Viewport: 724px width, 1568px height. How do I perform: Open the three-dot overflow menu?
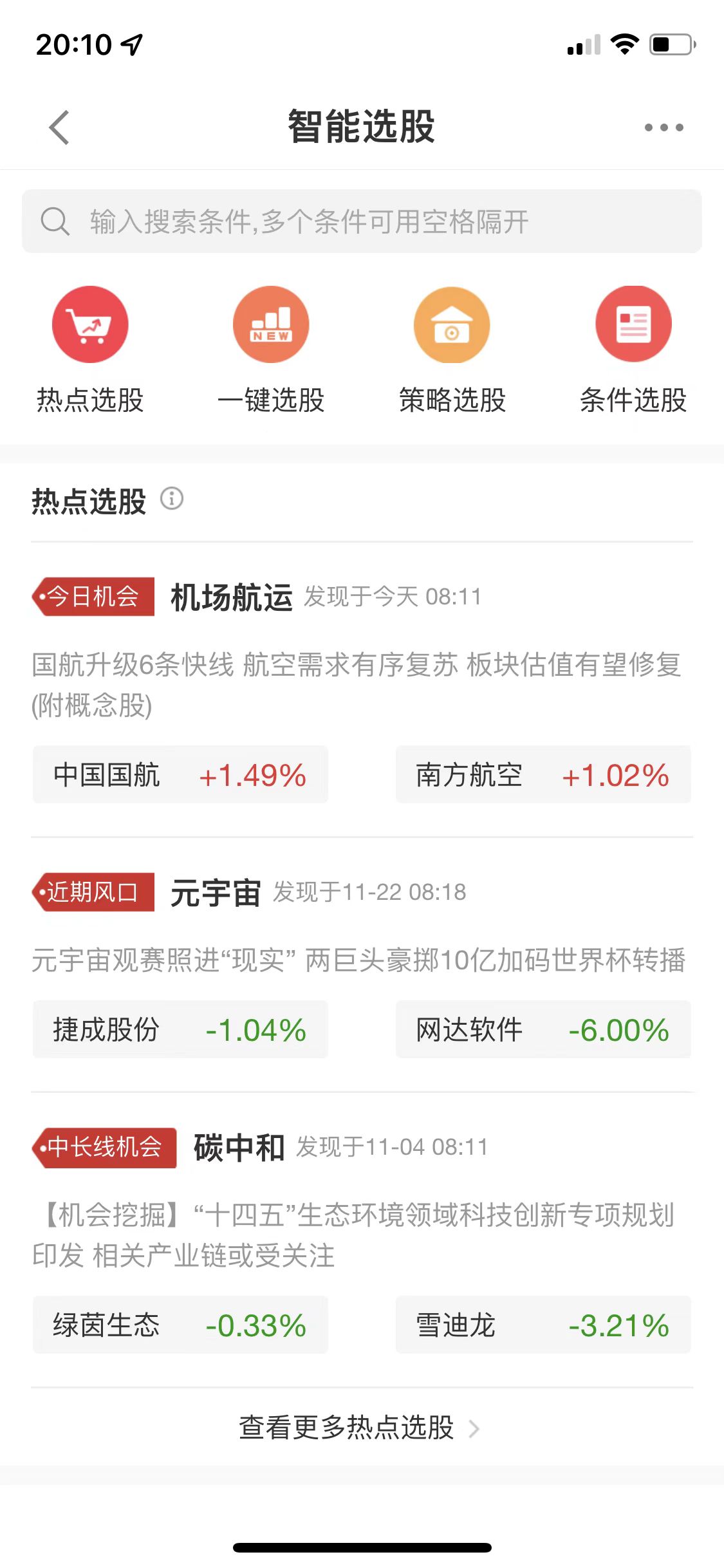pos(664,127)
